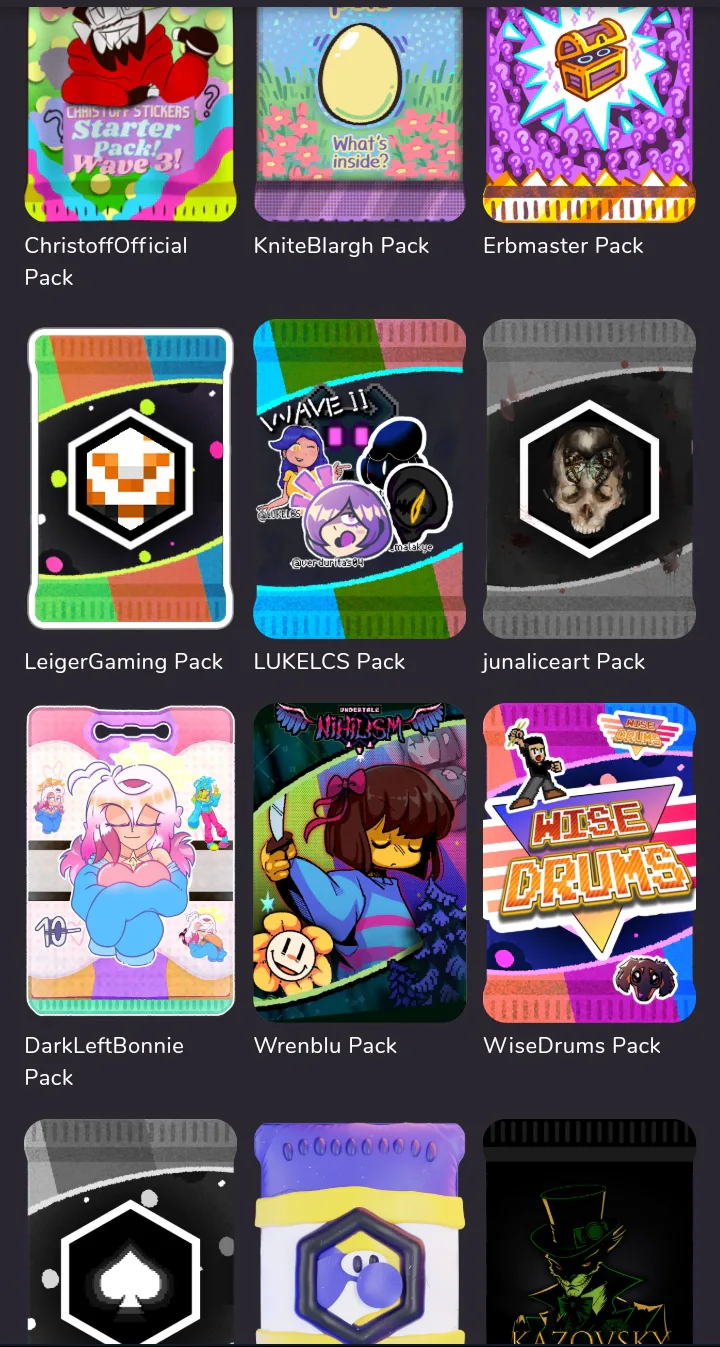View the LeigerGaming Pack
The width and height of the screenshot is (720, 1347).
pyautogui.click(x=130, y=479)
